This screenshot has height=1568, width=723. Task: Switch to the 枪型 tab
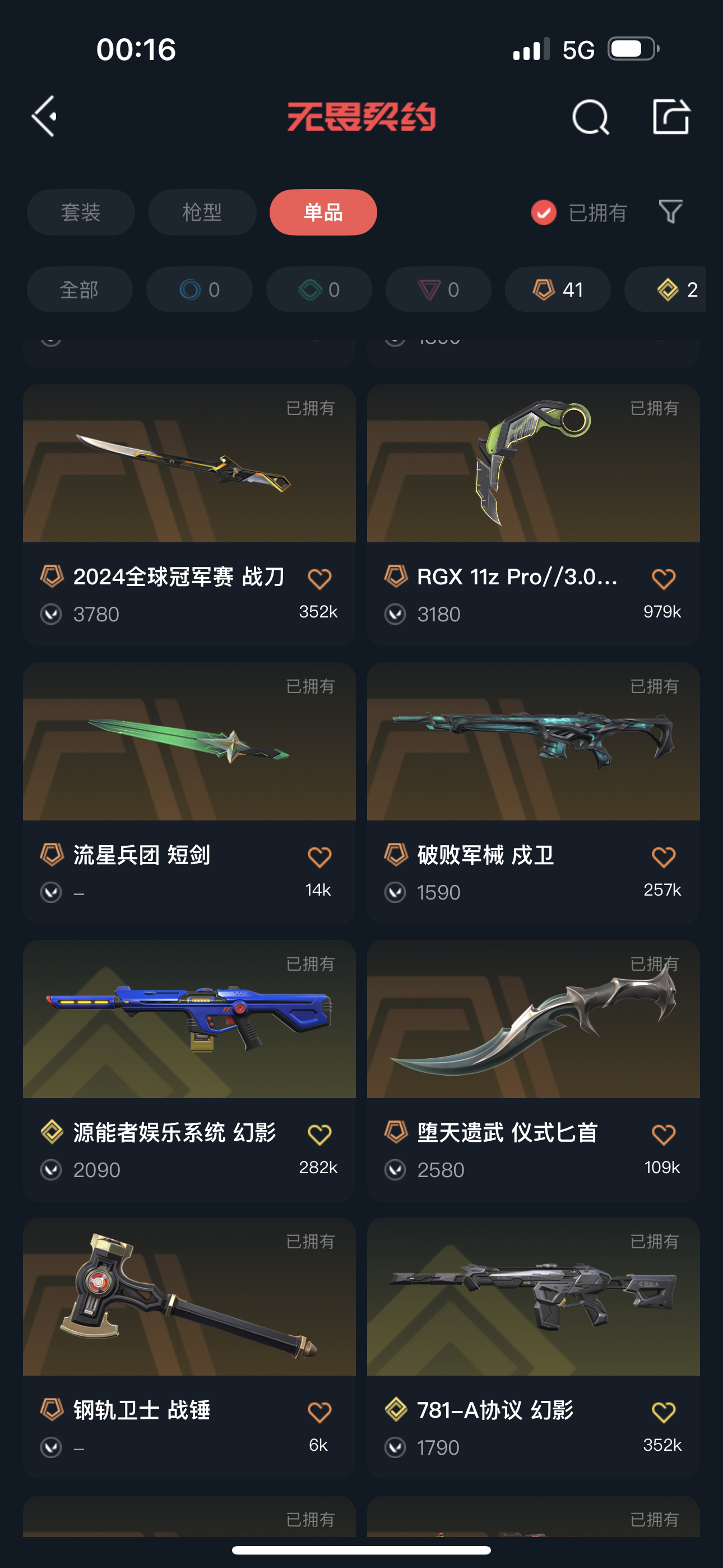(x=202, y=213)
